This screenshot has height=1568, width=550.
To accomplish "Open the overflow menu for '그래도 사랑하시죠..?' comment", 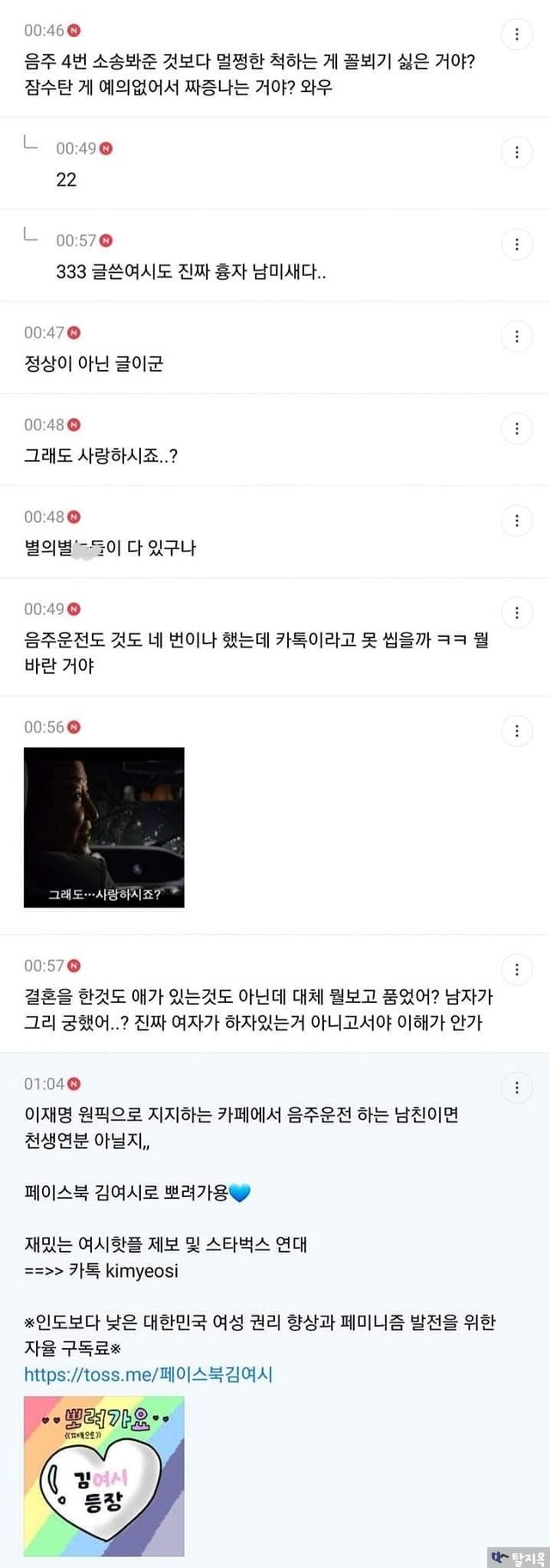I will click(x=516, y=428).
